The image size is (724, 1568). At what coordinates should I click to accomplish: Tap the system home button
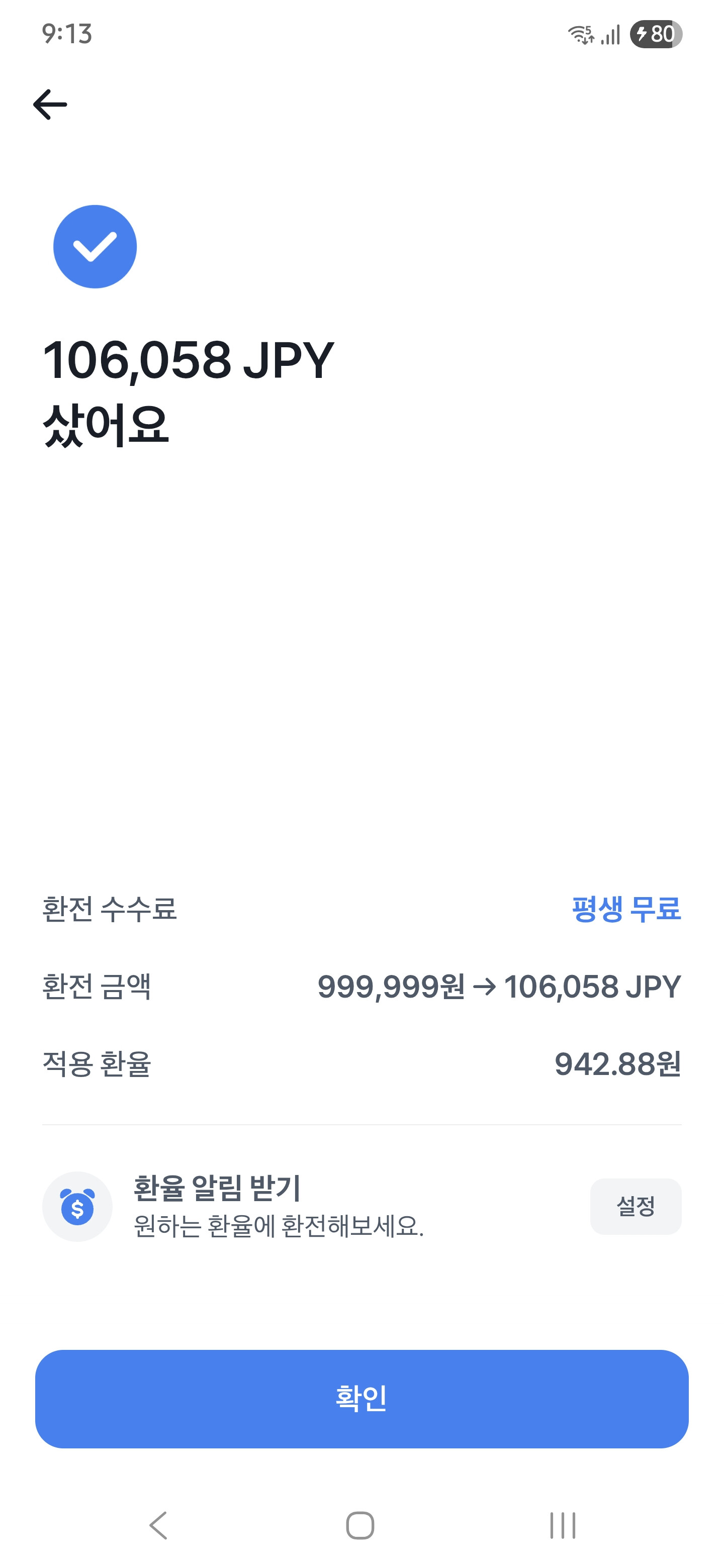pyautogui.click(x=360, y=1525)
